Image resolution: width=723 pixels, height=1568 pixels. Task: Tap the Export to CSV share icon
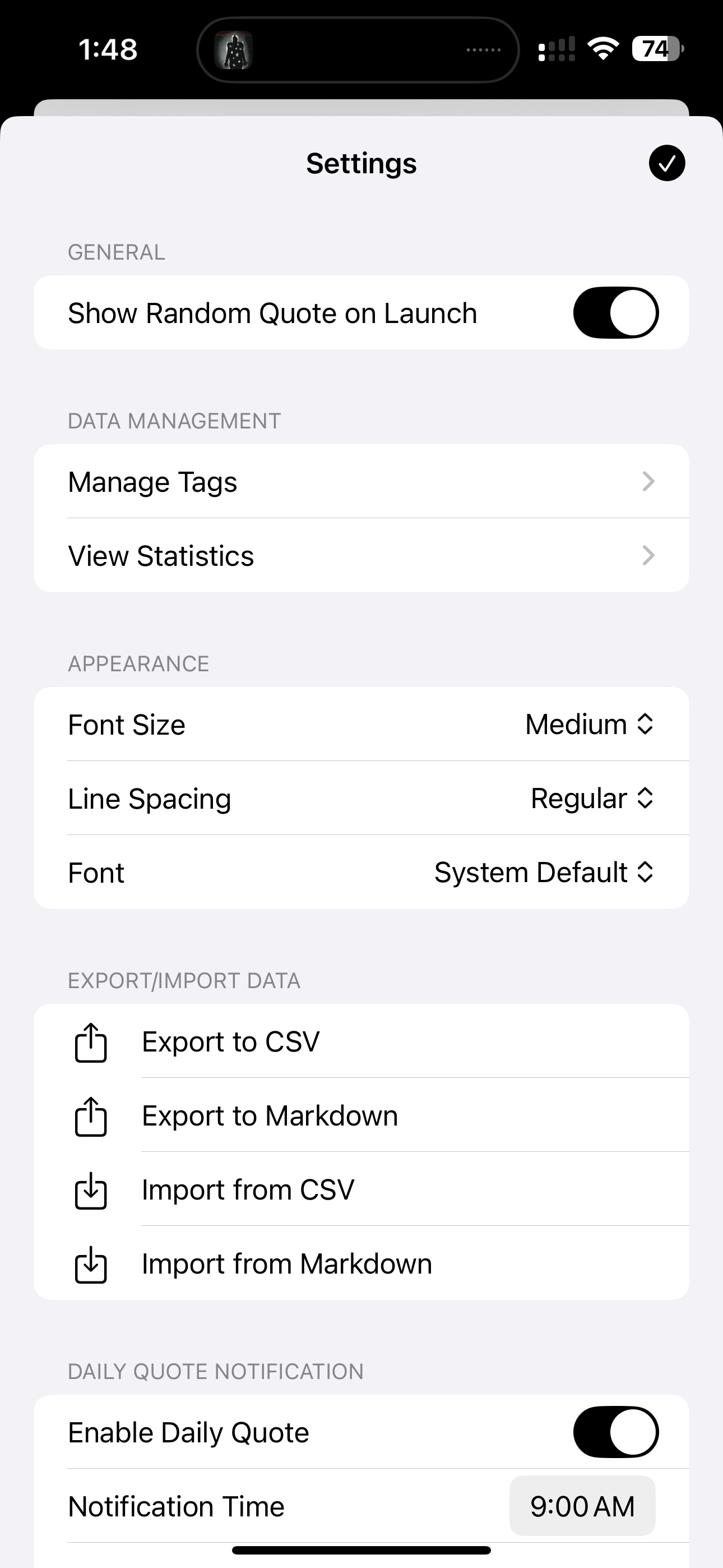pos(90,1041)
